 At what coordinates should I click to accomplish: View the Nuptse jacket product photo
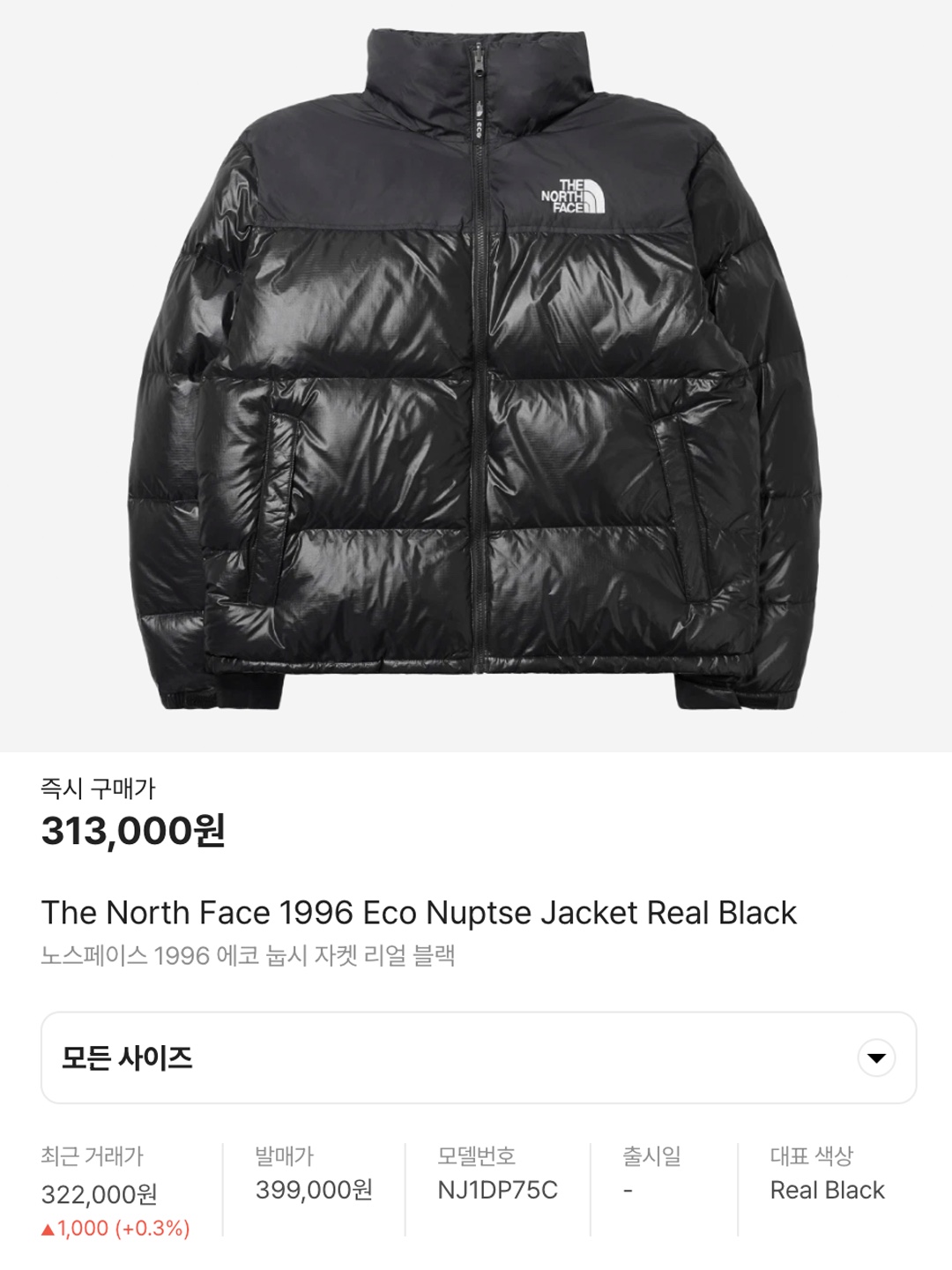(x=476, y=370)
